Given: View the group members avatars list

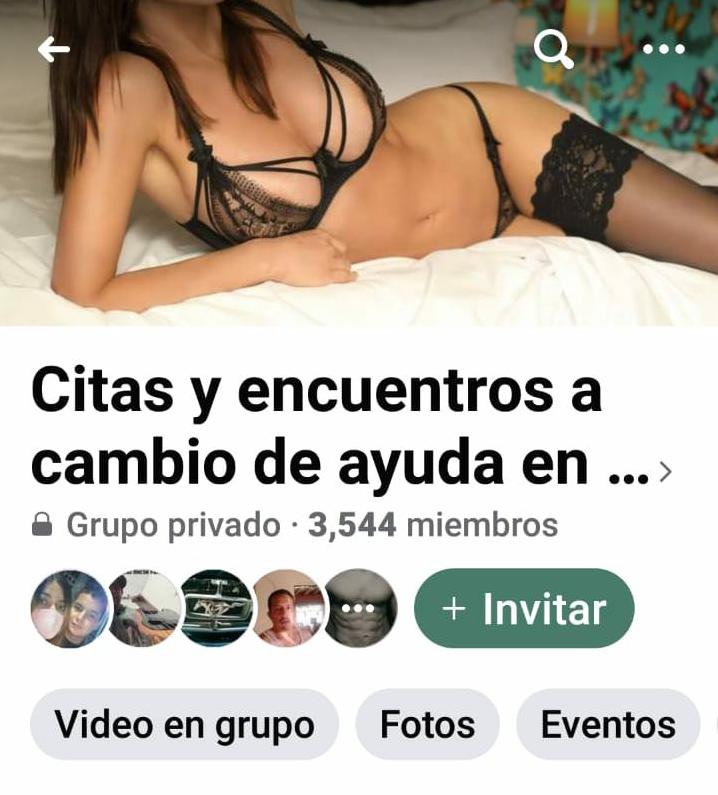Looking at the screenshot, I should 214,608.
